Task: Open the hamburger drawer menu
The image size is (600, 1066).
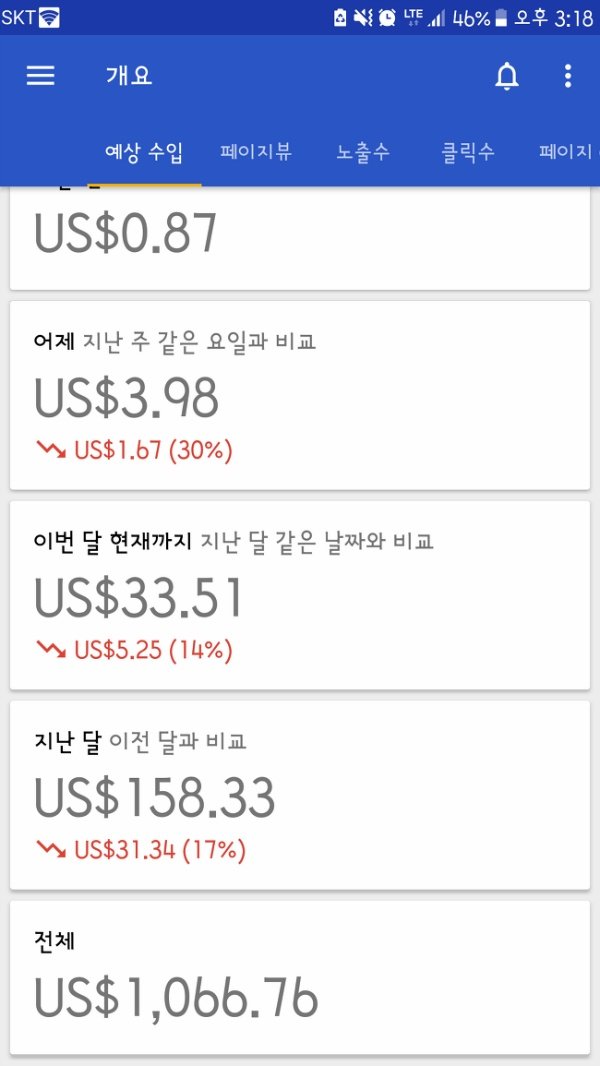Action: pyautogui.click(x=41, y=75)
